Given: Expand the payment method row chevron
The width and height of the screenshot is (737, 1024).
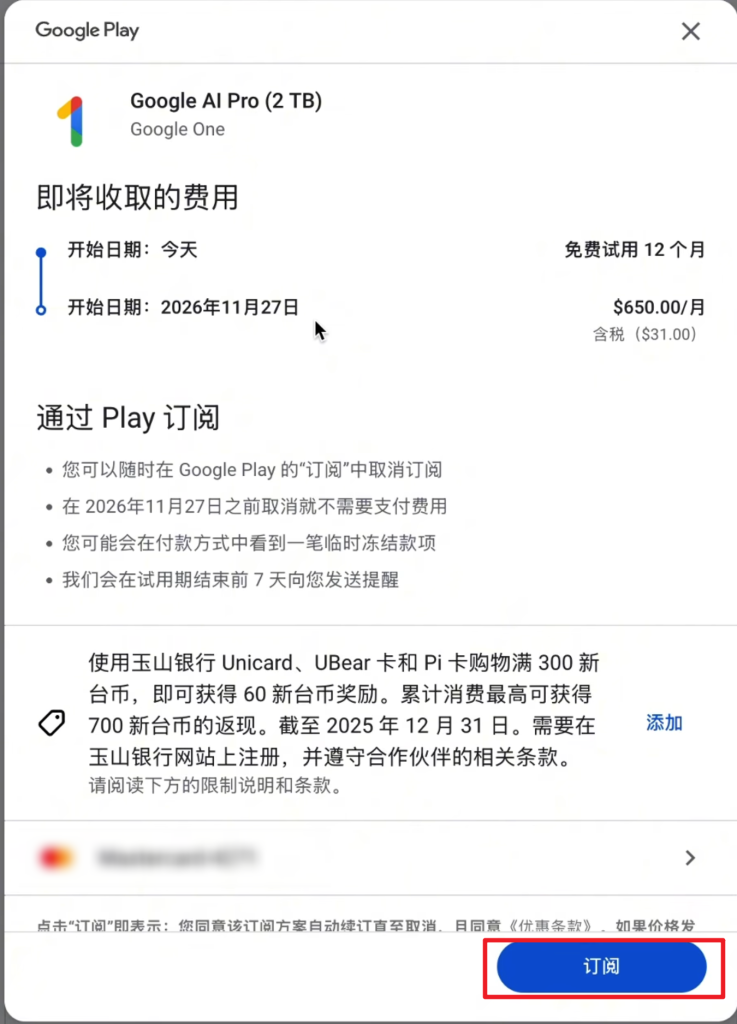Looking at the screenshot, I should [690, 857].
